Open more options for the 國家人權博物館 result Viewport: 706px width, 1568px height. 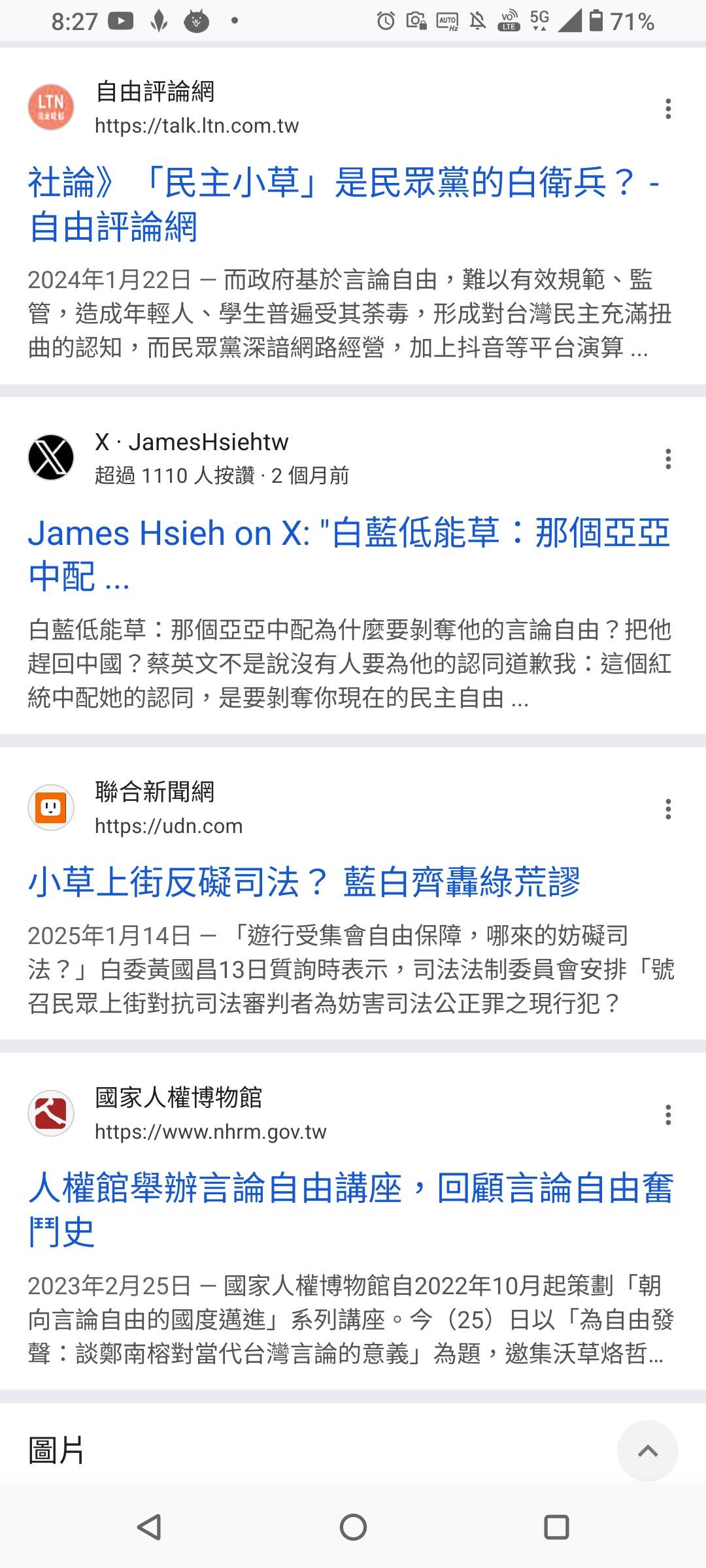click(667, 1115)
